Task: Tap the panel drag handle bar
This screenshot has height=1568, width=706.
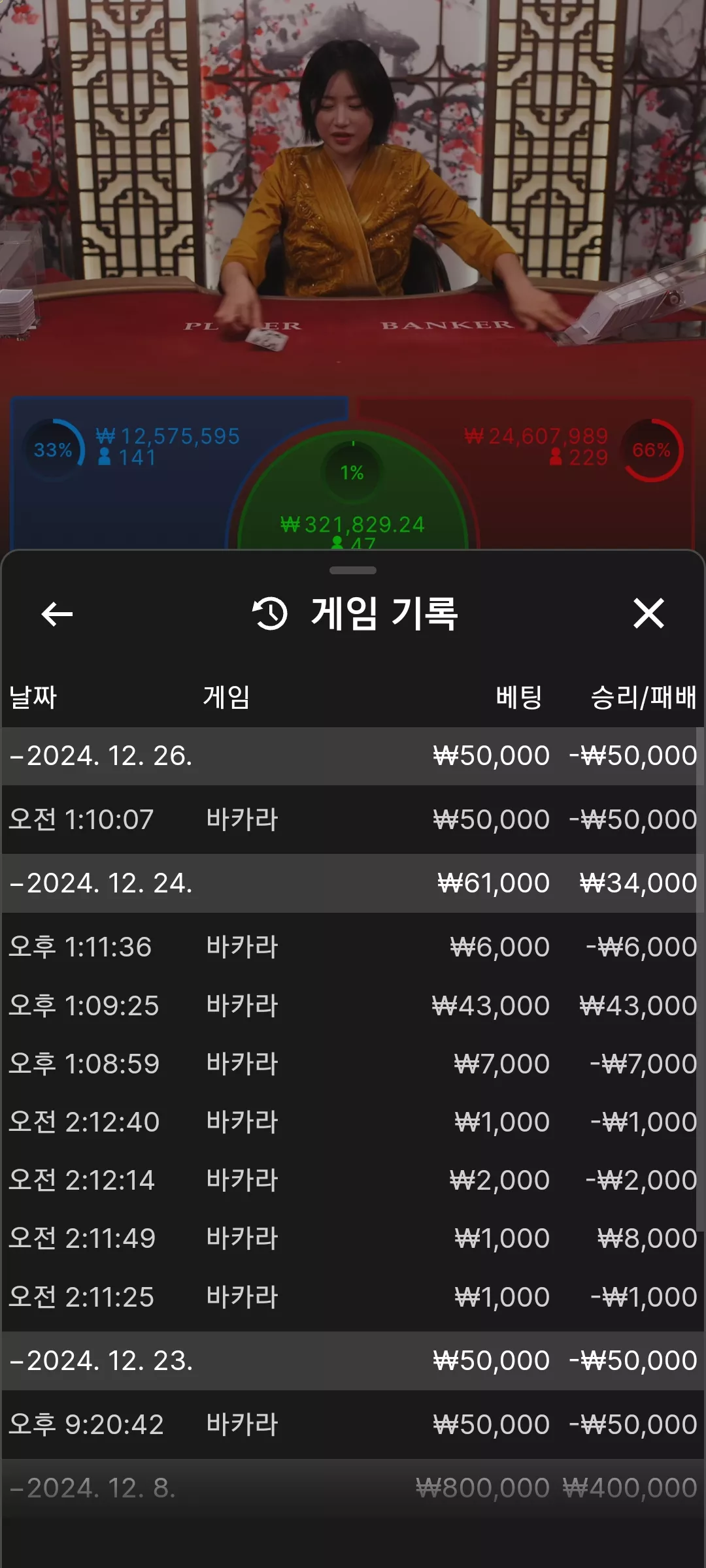Action: point(353,570)
